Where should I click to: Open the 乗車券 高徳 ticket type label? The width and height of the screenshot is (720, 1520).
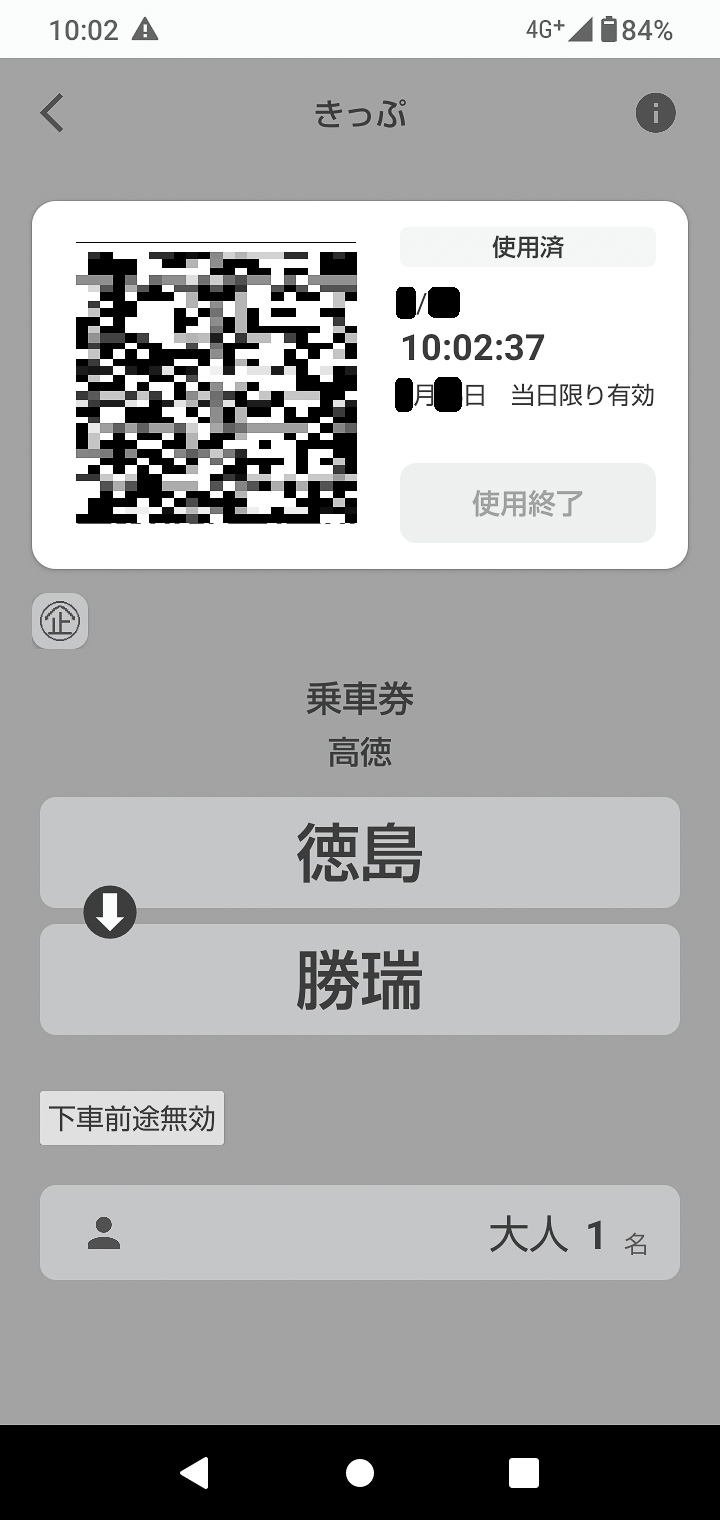(x=359, y=720)
